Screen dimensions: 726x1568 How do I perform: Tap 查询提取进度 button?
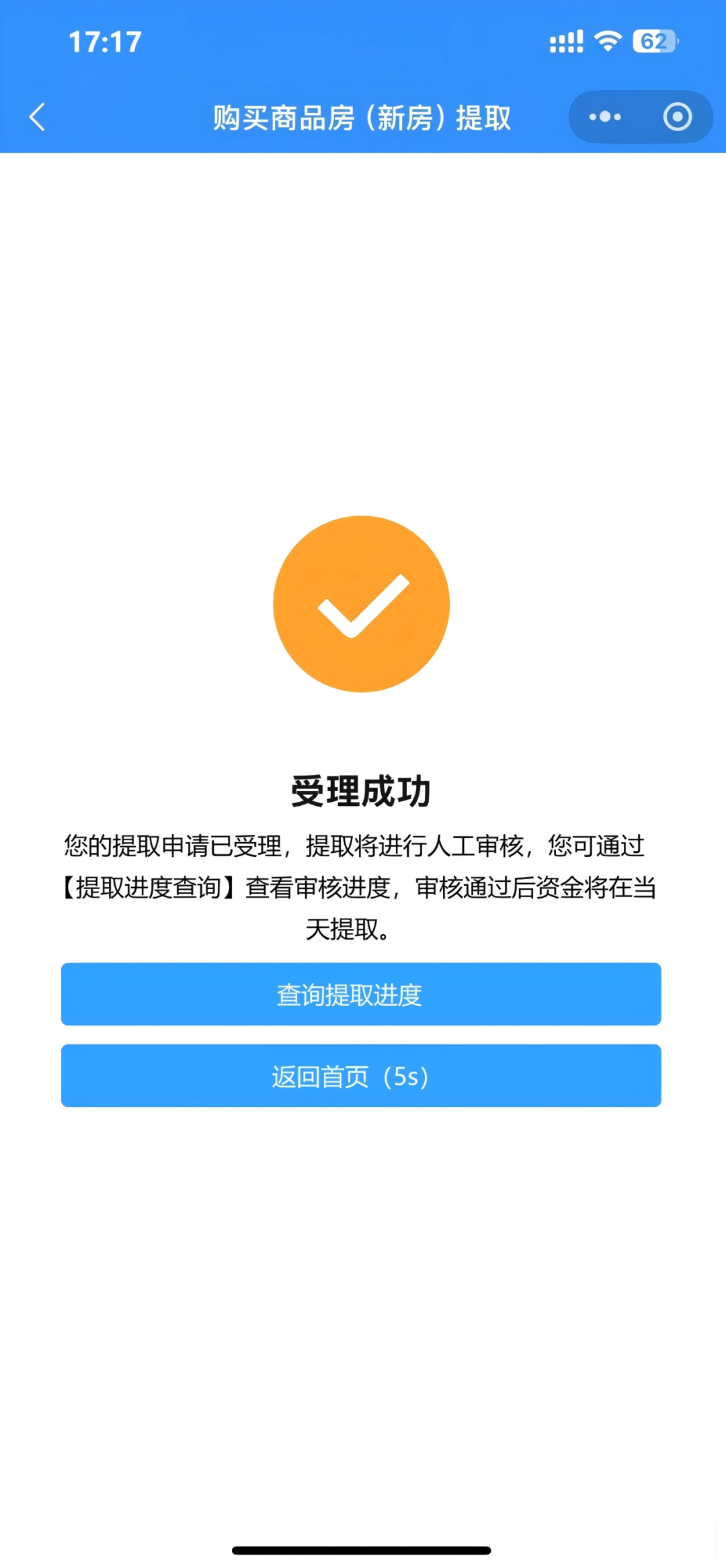[x=361, y=994]
